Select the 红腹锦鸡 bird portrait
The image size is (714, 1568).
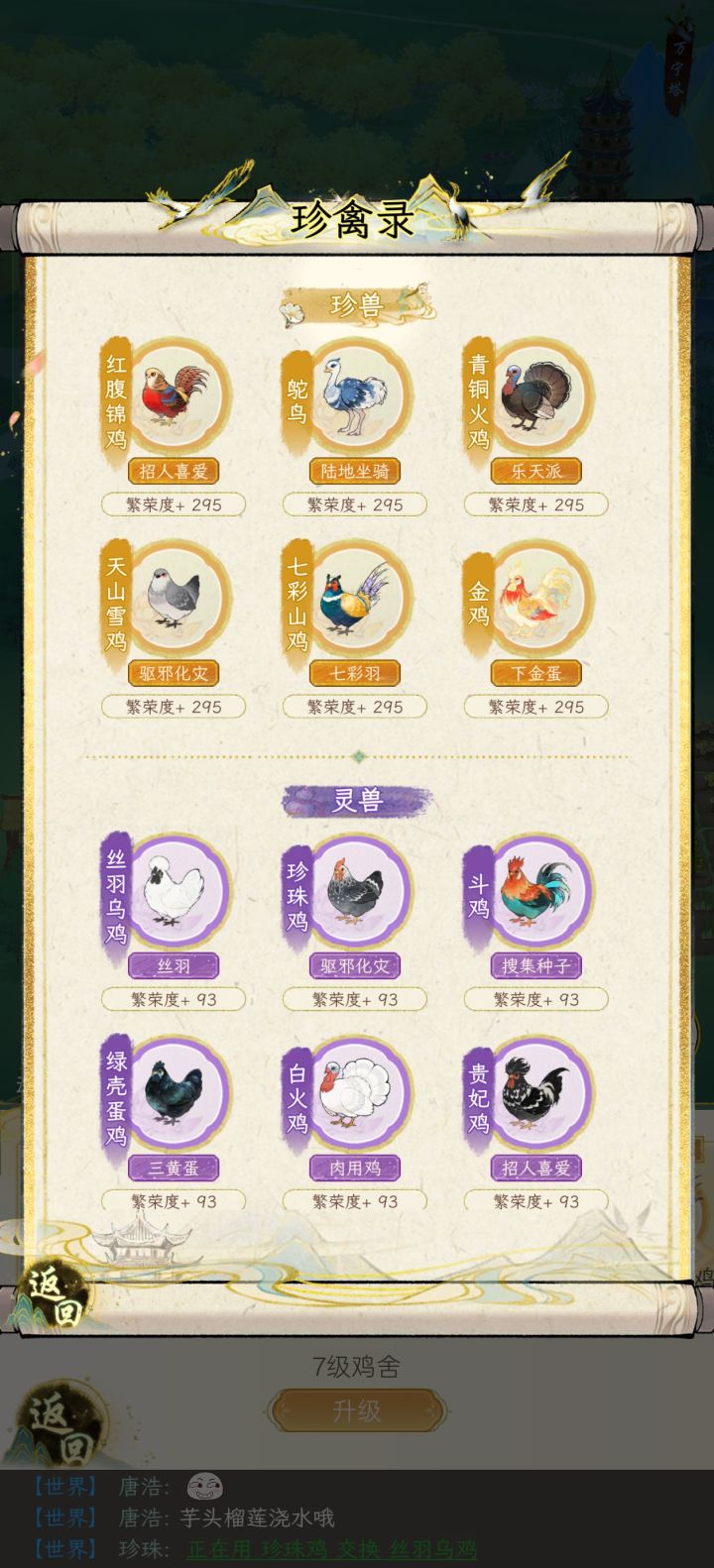pyautogui.click(x=177, y=394)
